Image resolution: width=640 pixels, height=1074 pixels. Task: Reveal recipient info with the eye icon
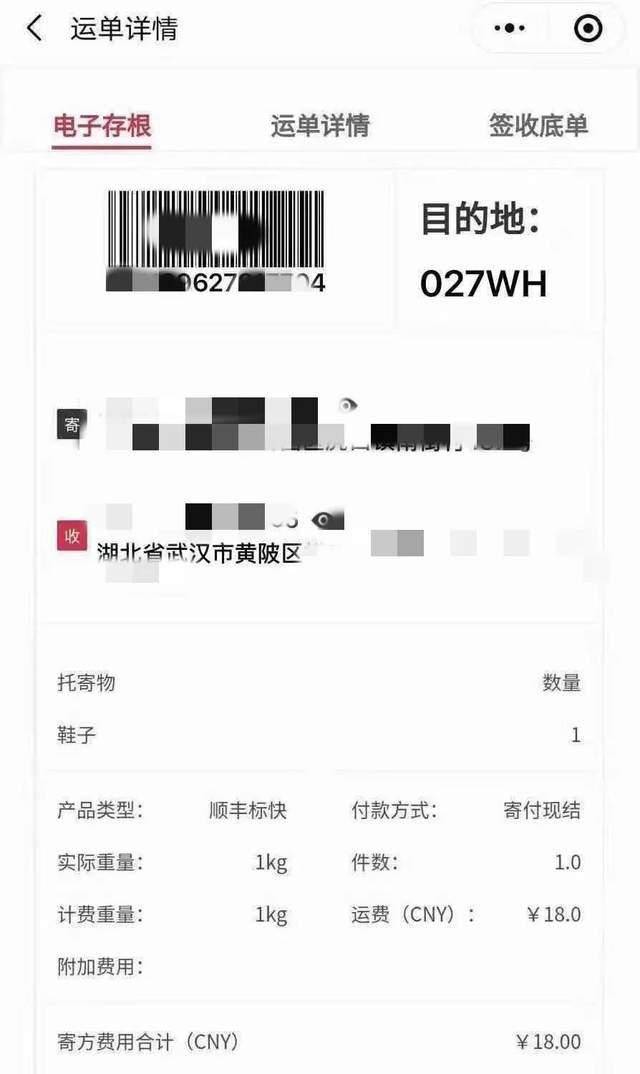tap(327, 521)
